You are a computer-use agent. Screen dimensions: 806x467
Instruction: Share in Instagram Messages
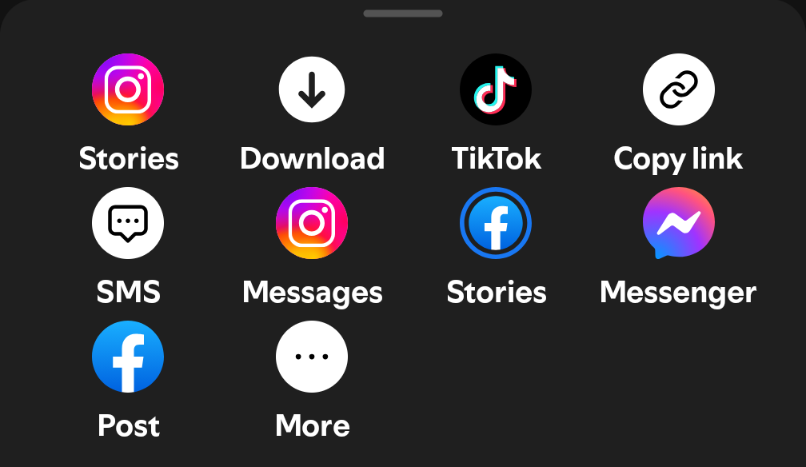[312, 223]
